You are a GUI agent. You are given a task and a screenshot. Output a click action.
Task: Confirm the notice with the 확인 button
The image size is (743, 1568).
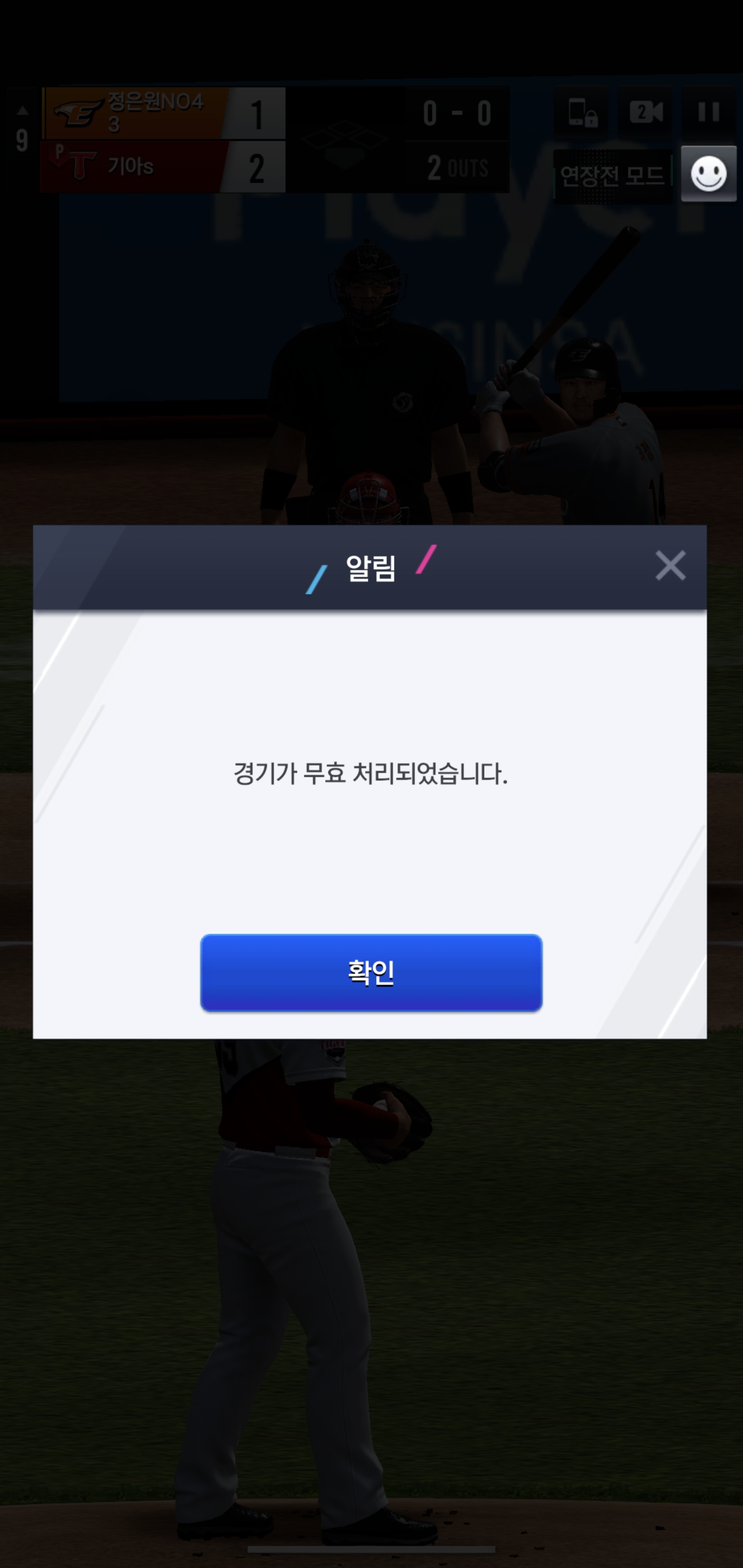(371, 972)
